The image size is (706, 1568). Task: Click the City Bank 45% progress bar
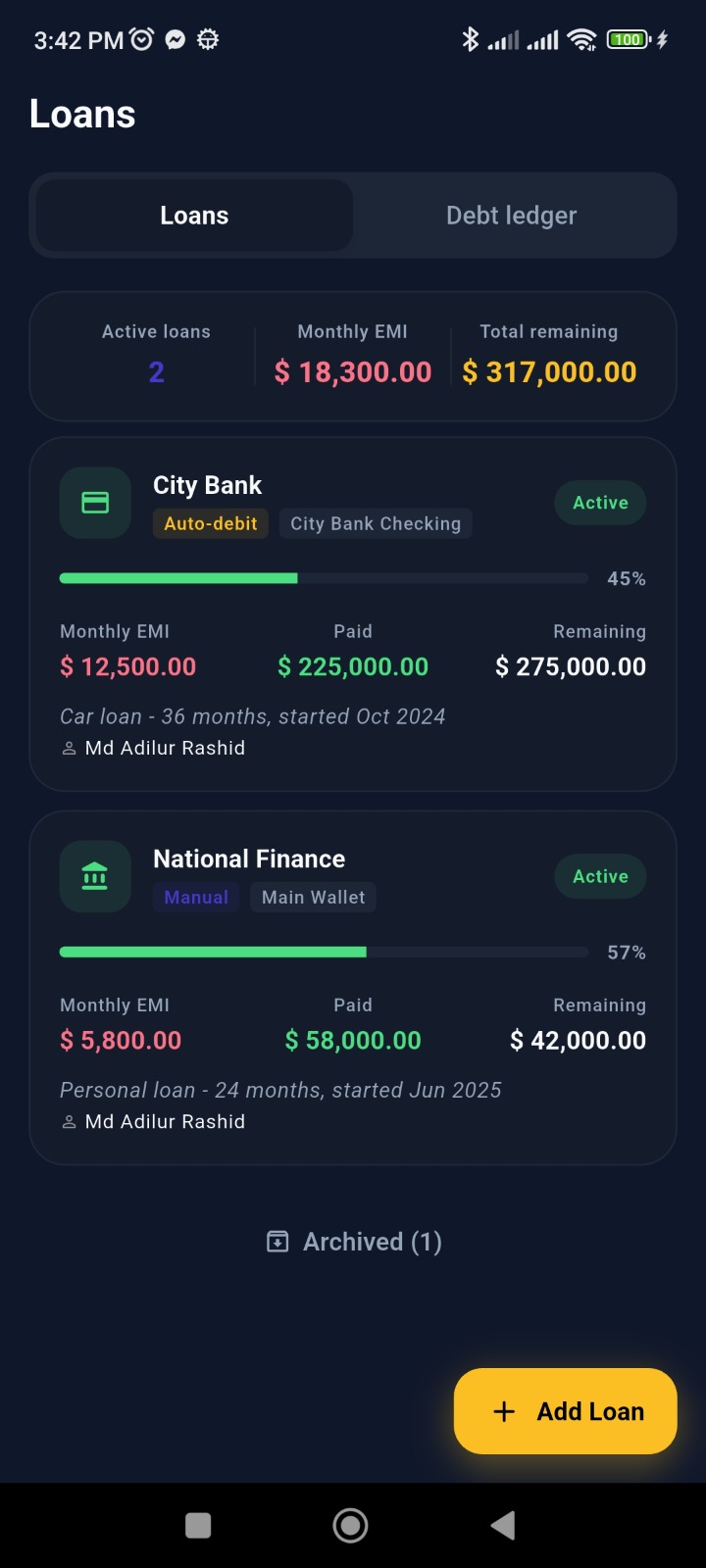click(x=324, y=578)
